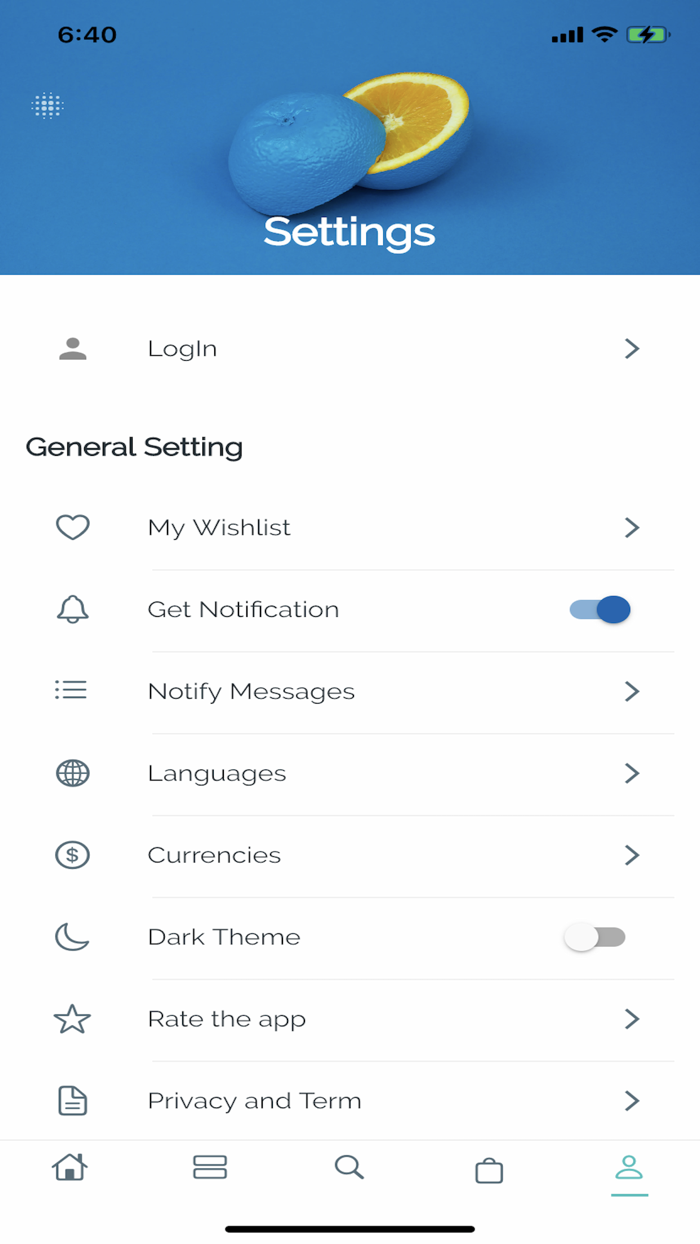Open the dotted menu icon in header
This screenshot has height=1244, width=700.
47,105
